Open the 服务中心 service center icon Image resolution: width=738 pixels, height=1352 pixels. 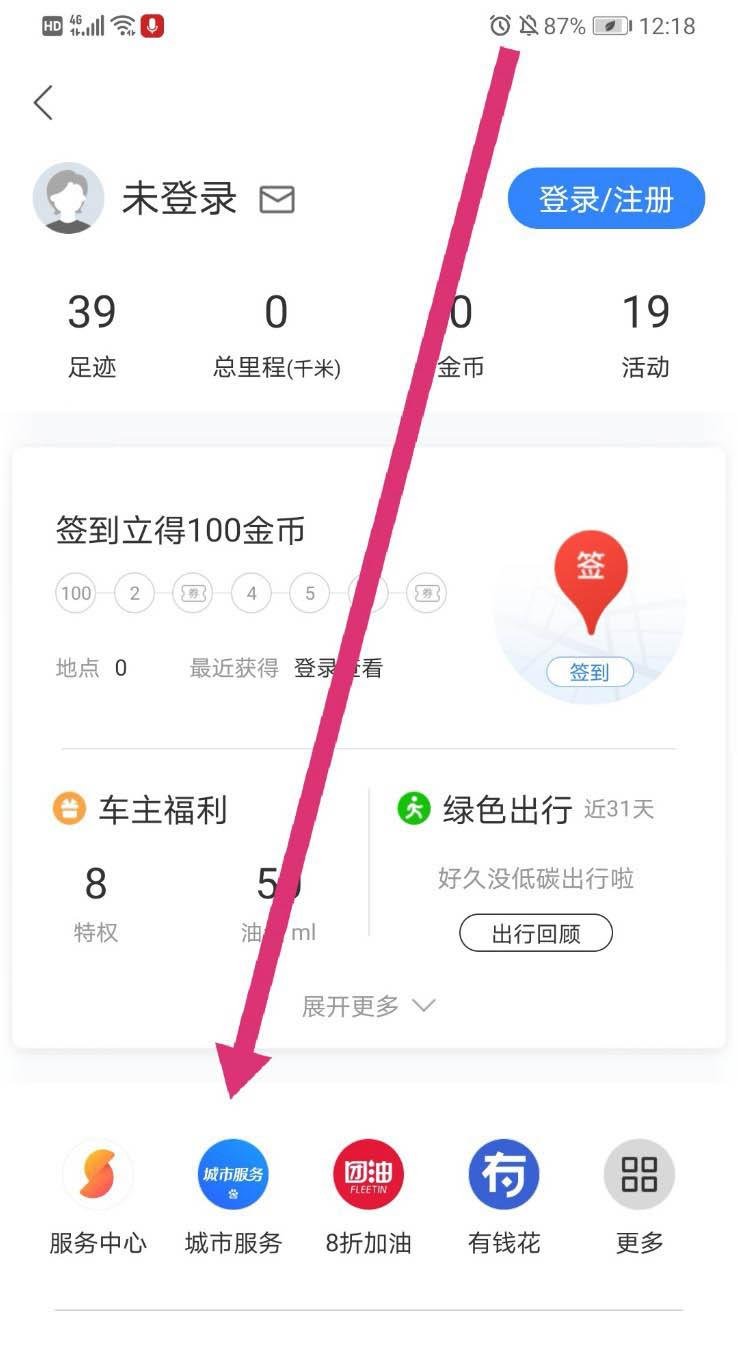point(97,1175)
